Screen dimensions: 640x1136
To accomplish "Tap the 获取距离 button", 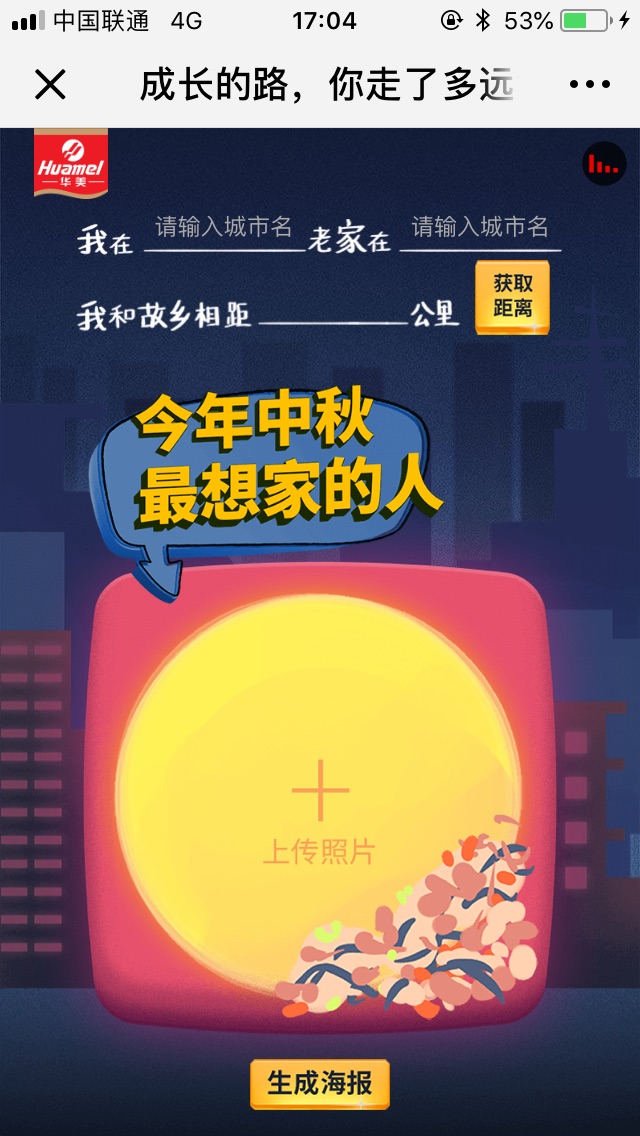I will [x=512, y=297].
